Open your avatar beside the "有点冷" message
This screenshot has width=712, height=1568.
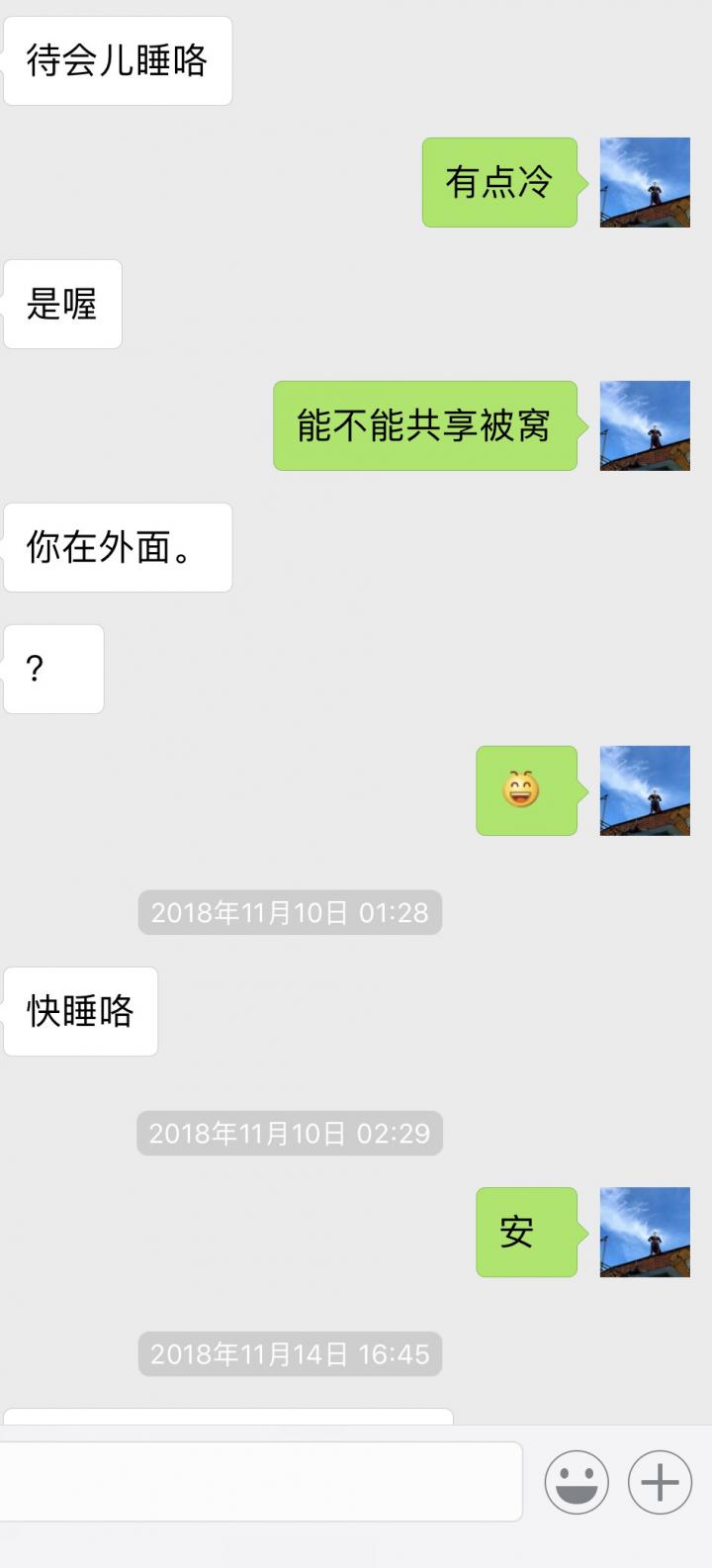[x=644, y=182]
